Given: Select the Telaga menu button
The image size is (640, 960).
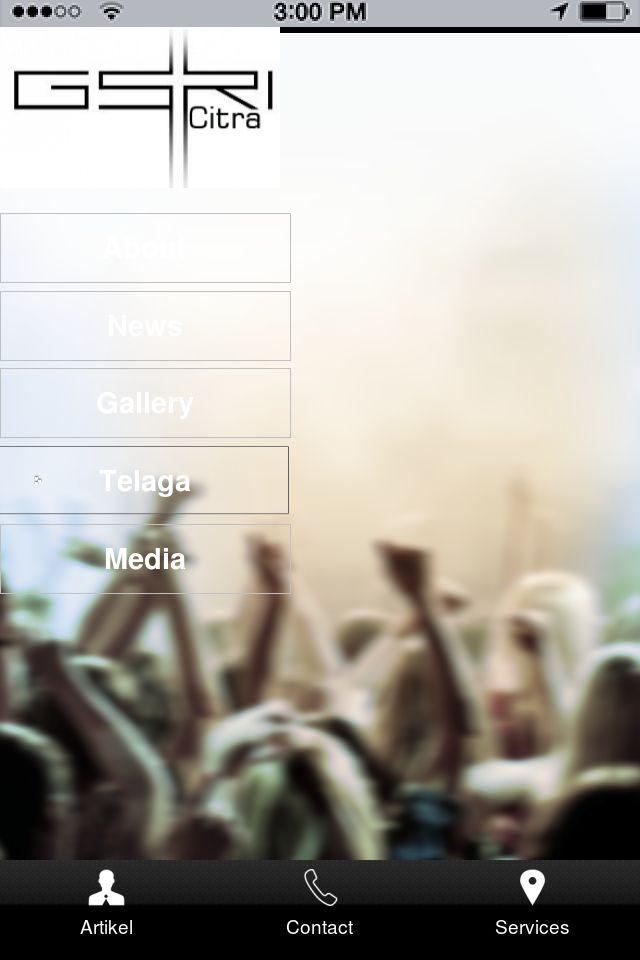Looking at the screenshot, I should 145,481.
